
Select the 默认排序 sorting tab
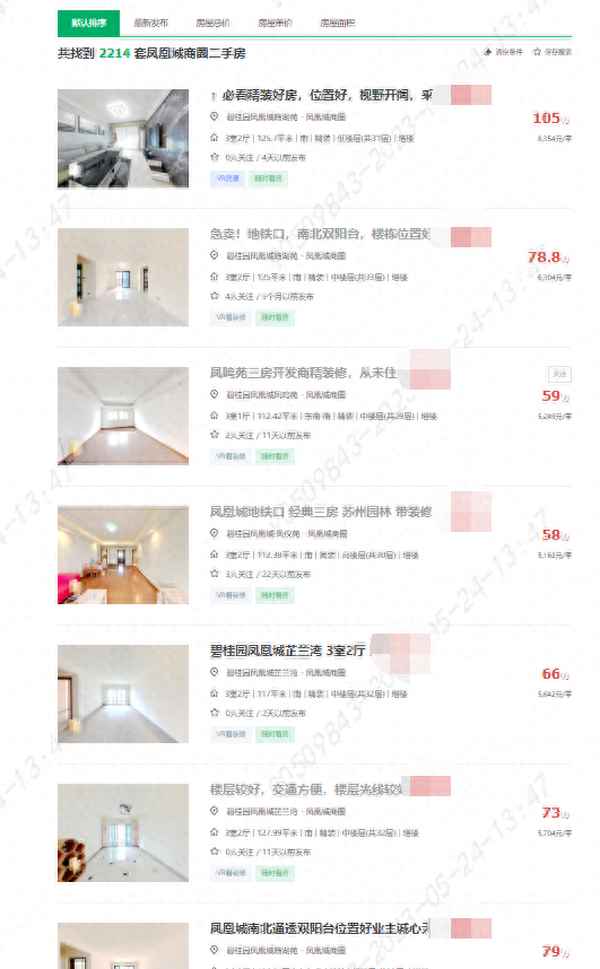(88, 22)
